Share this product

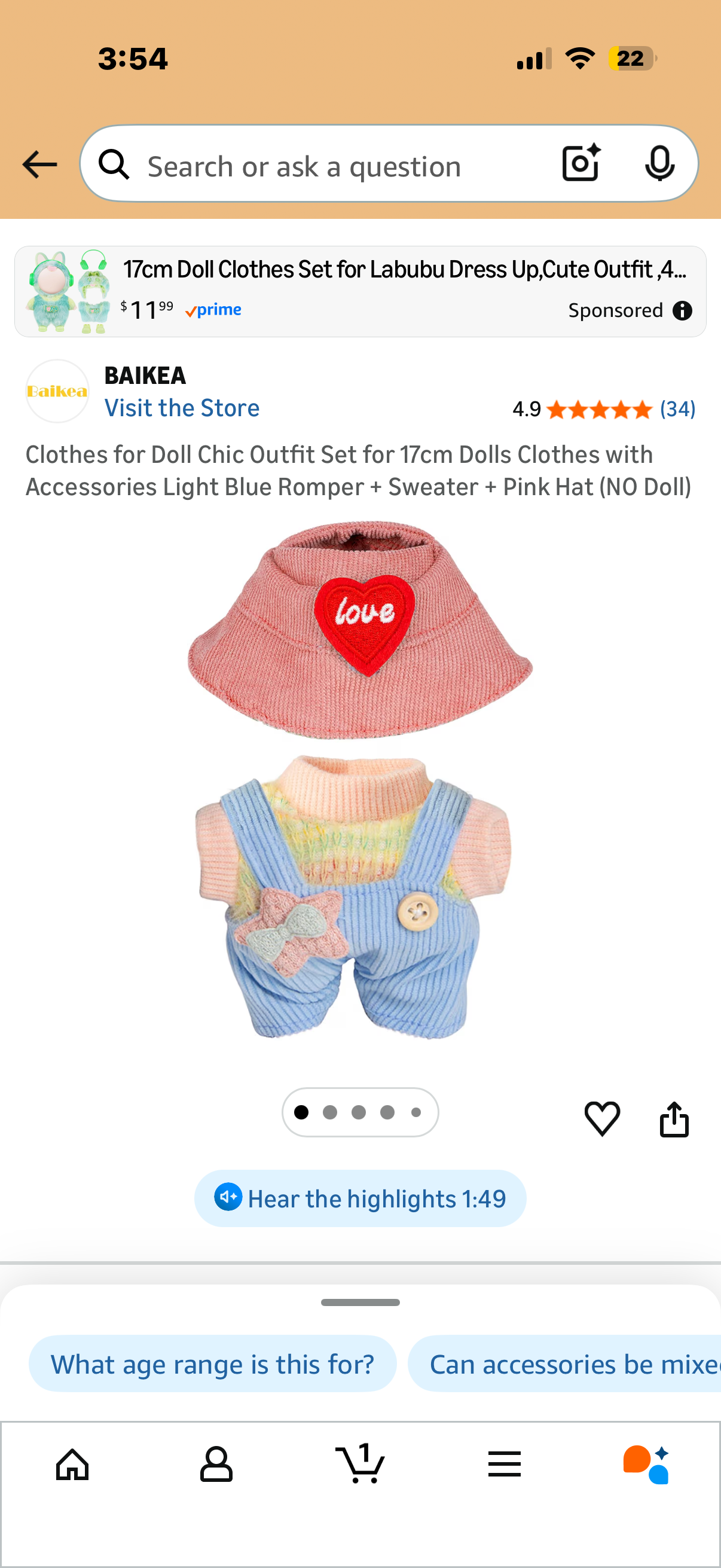coord(674,1119)
